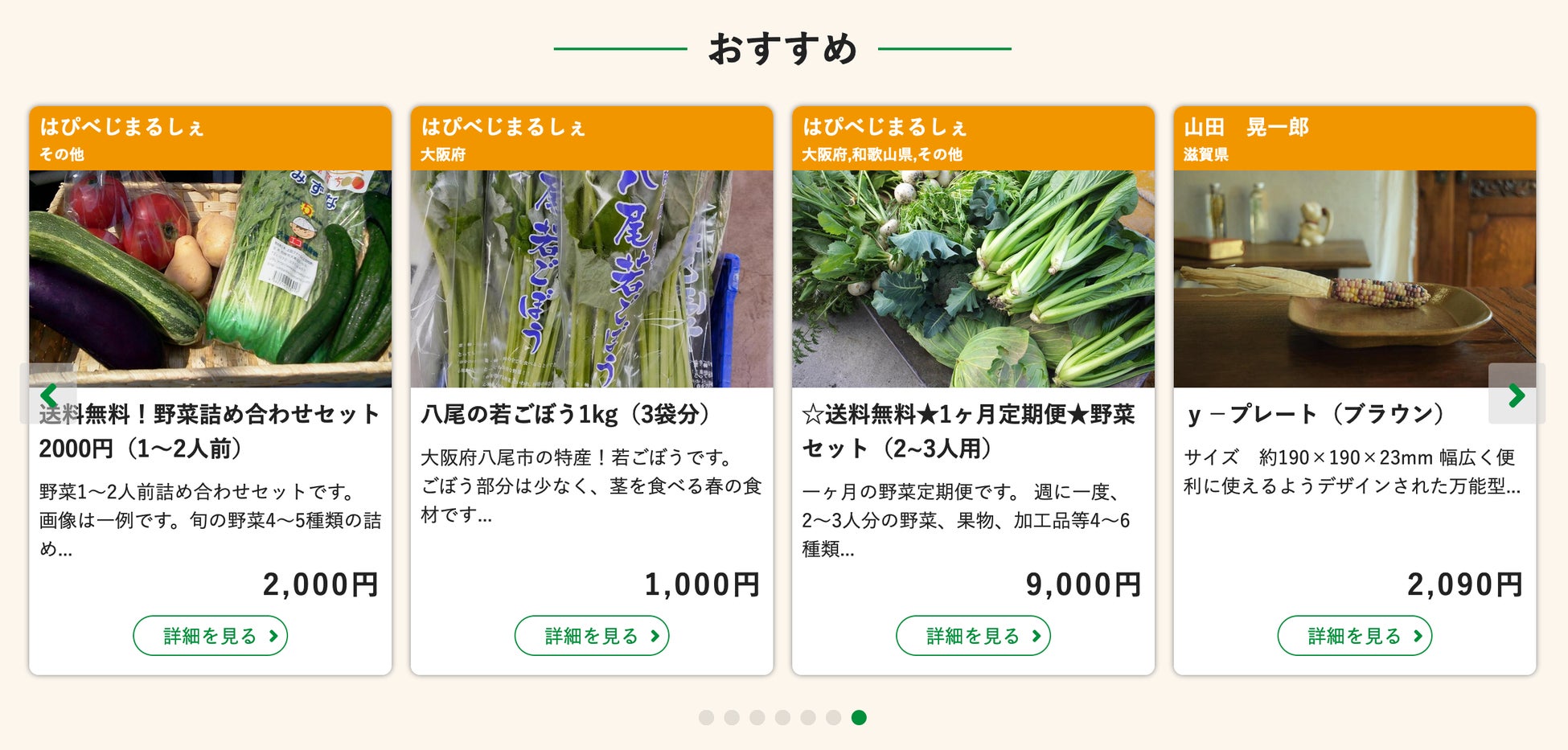The image size is (1568, 750).
Task: Show next recommended items with right arrow
Action: click(x=1517, y=394)
